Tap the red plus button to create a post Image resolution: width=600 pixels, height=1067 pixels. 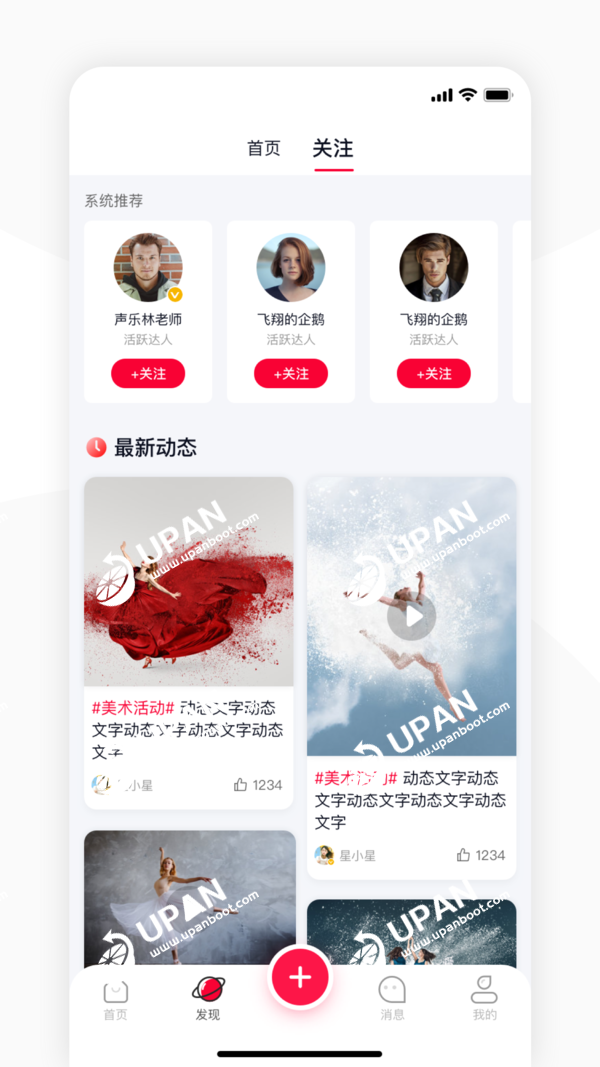[300, 977]
